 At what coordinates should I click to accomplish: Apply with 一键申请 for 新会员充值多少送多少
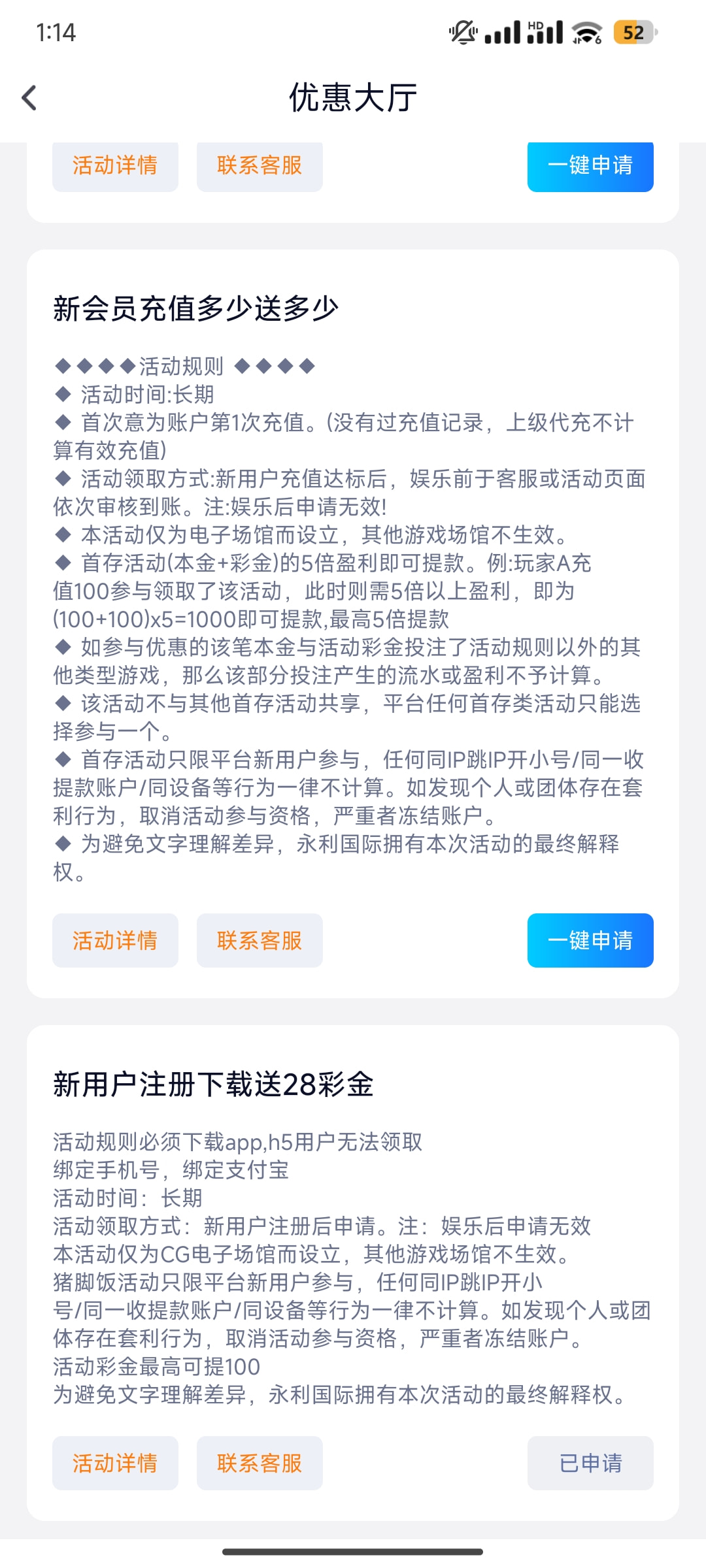tap(590, 940)
